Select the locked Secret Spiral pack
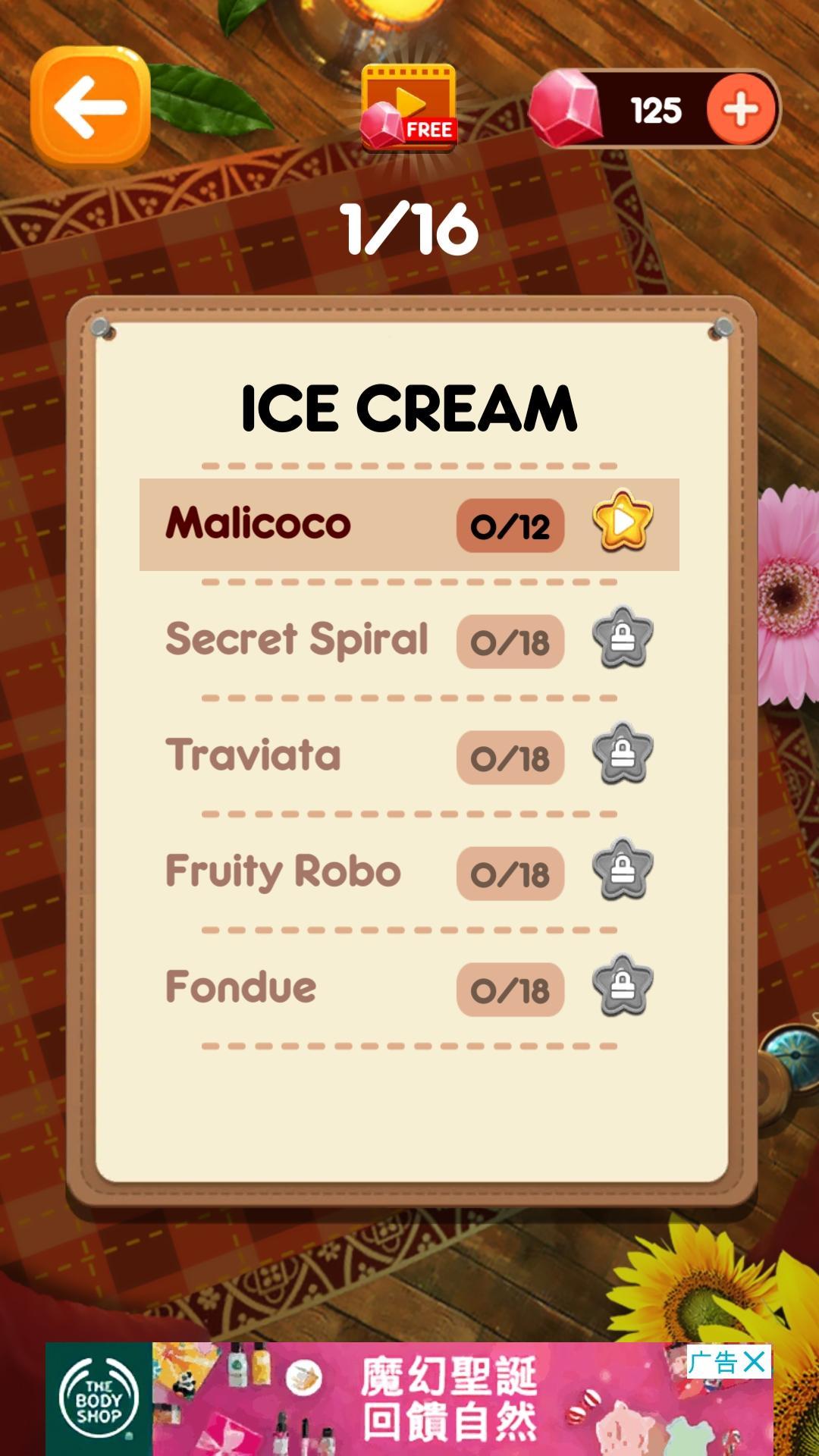819x1456 pixels. [409, 641]
